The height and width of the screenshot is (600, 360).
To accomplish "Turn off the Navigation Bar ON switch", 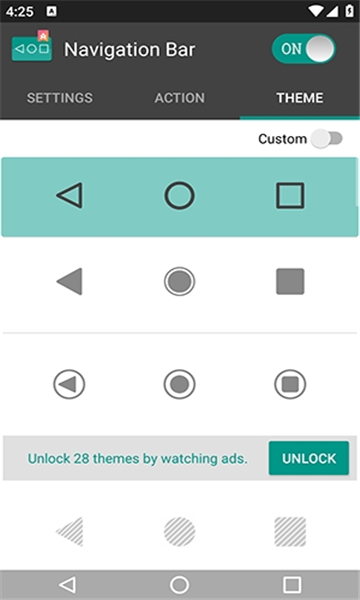I will [x=303, y=49].
